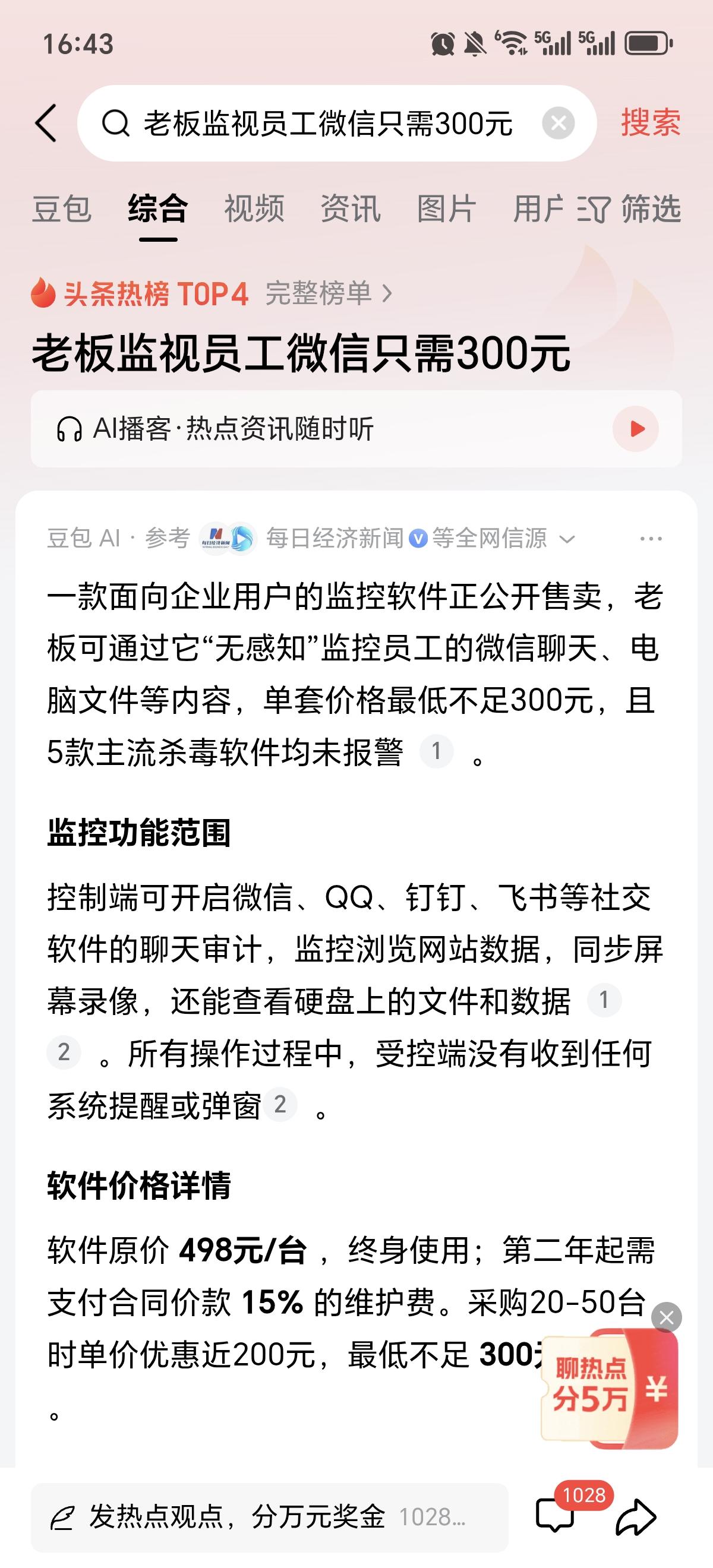Open the comment icon showing 1028
The height and width of the screenshot is (1568, 713).
pos(556,1514)
